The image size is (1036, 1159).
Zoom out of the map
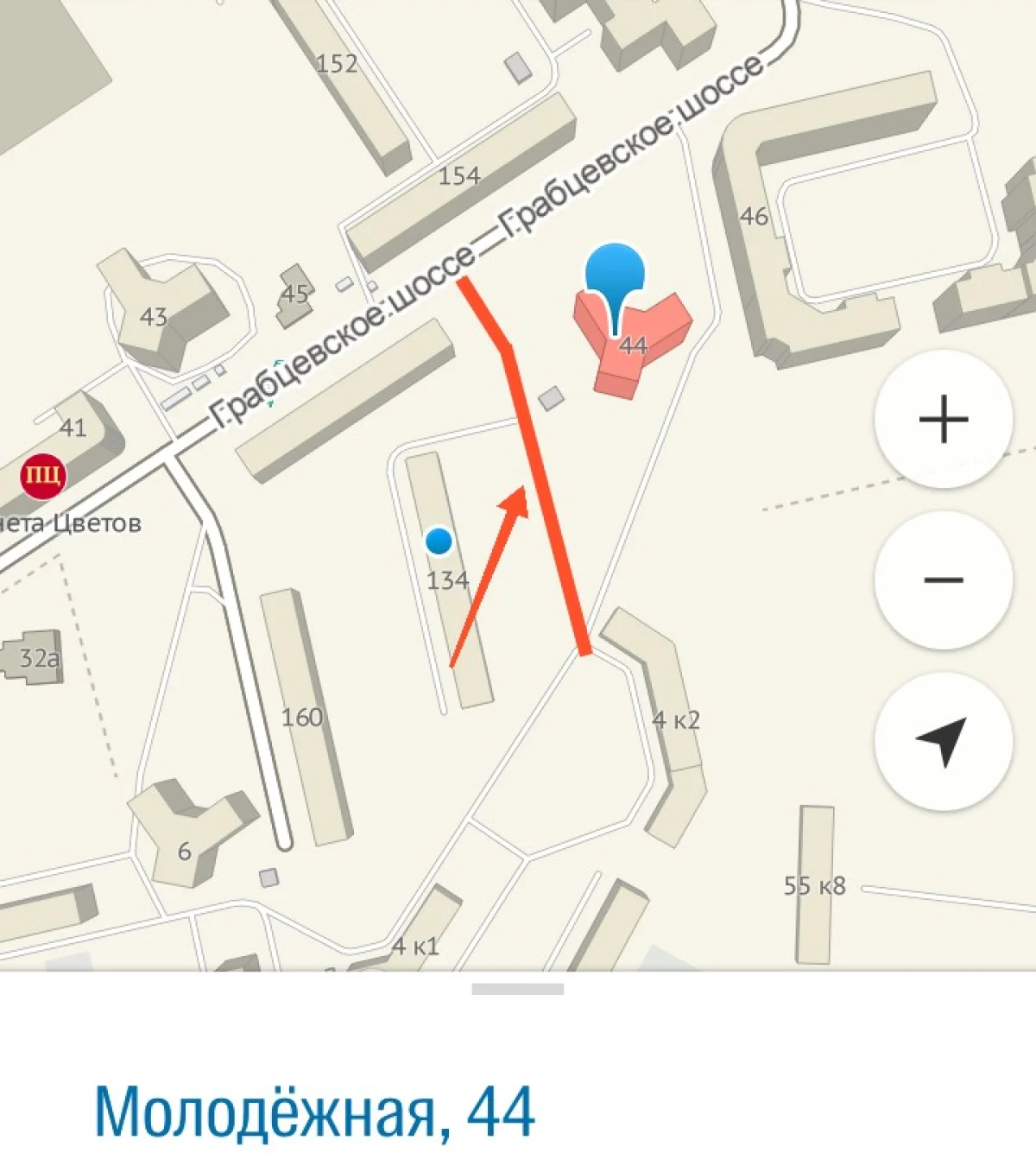coord(943,579)
